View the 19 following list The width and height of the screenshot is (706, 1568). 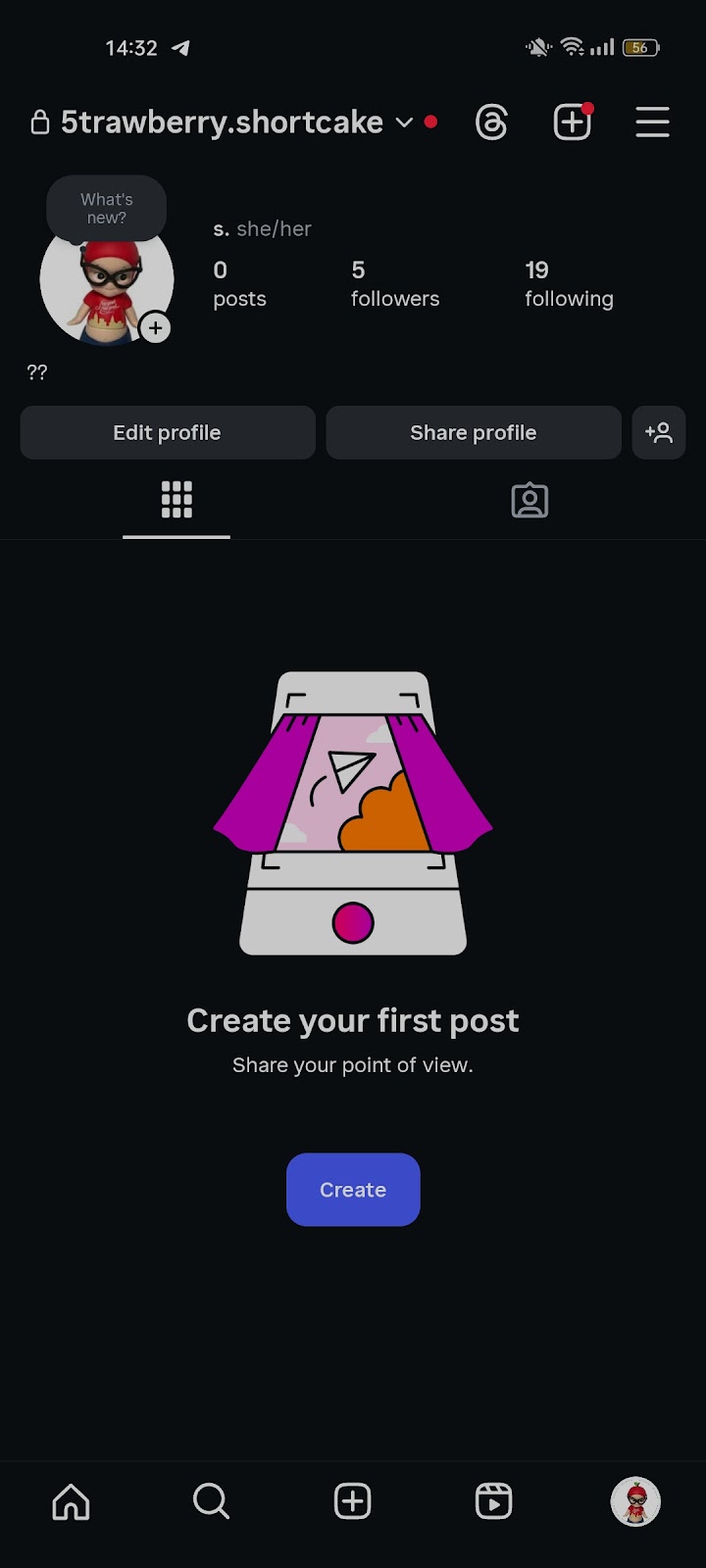point(569,284)
